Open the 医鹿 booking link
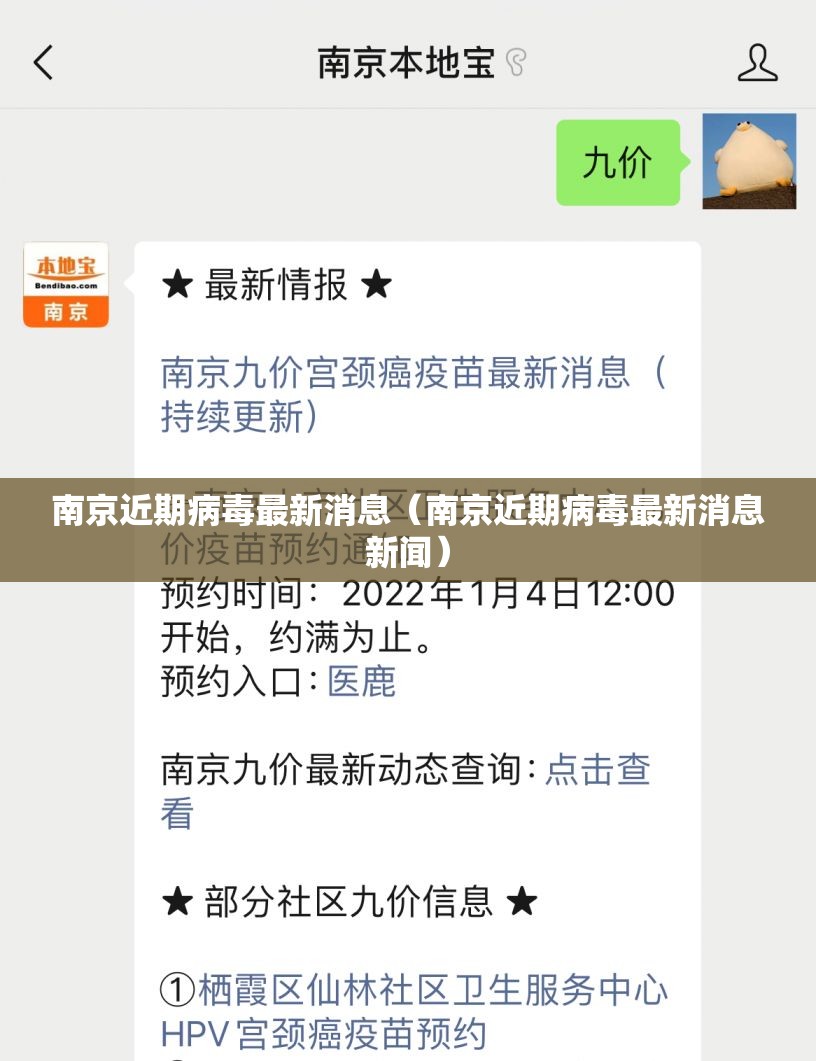This screenshot has height=1061, width=816. [362, 682]
